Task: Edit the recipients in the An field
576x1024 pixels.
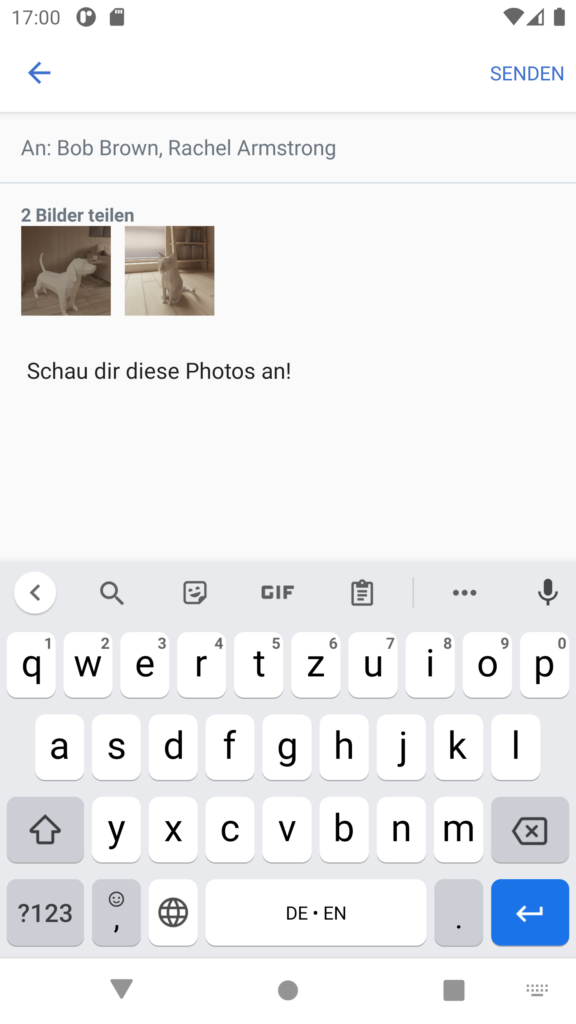Action: pyautogui.click(x=288, y=148)
